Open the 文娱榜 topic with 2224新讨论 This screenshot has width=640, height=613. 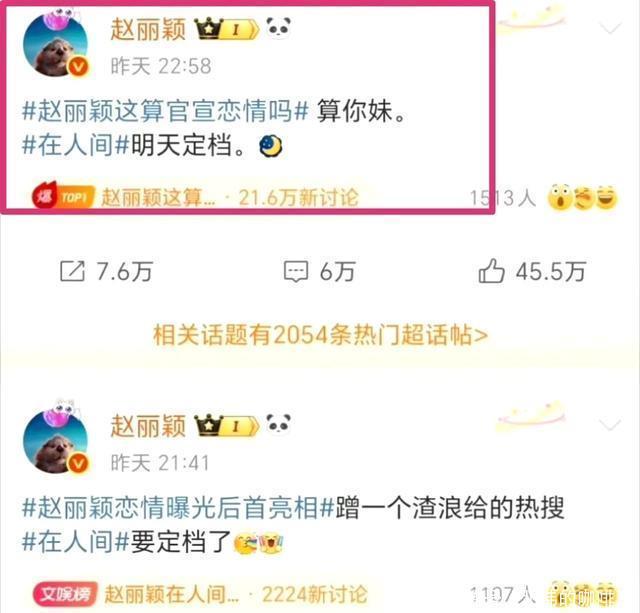point(200,594)
